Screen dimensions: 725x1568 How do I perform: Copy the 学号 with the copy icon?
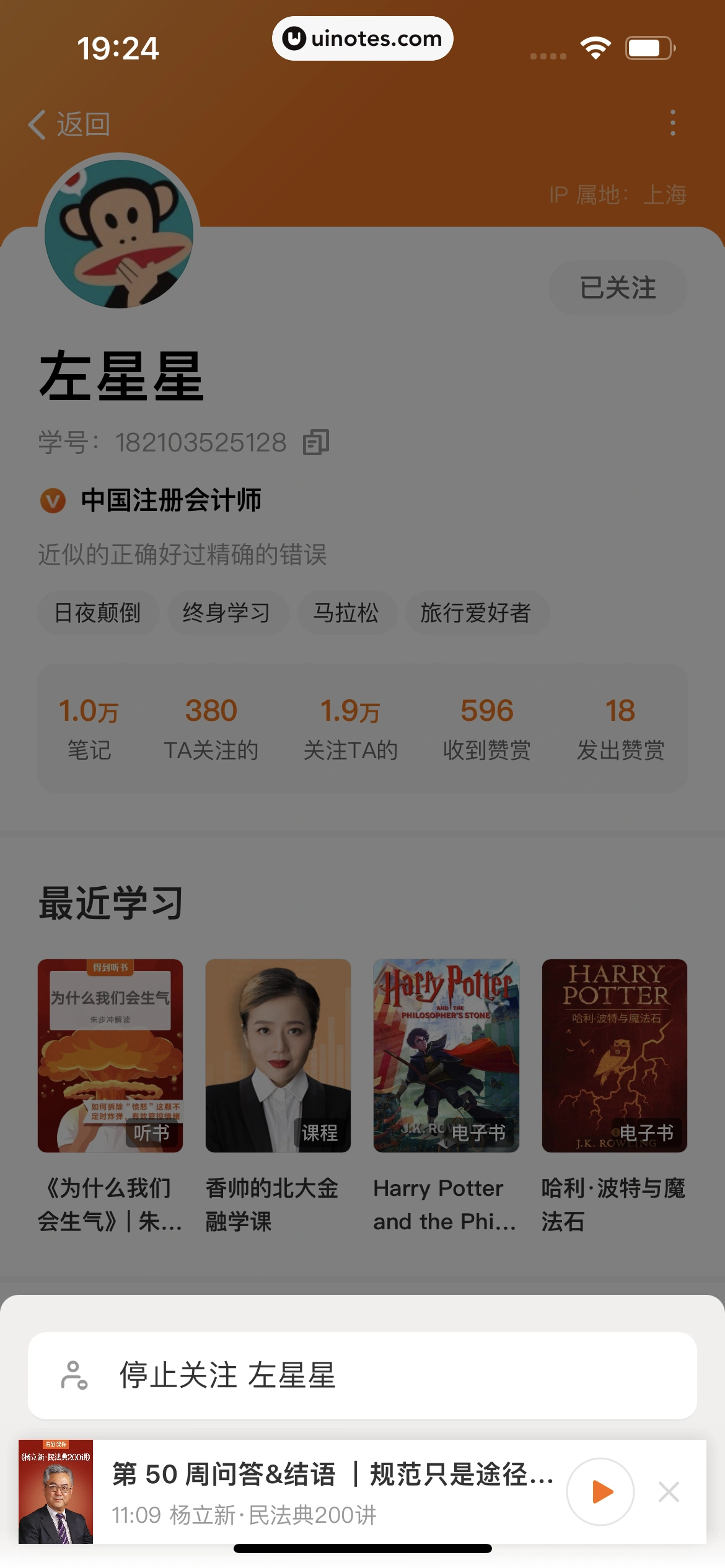(x=316, y=442)
